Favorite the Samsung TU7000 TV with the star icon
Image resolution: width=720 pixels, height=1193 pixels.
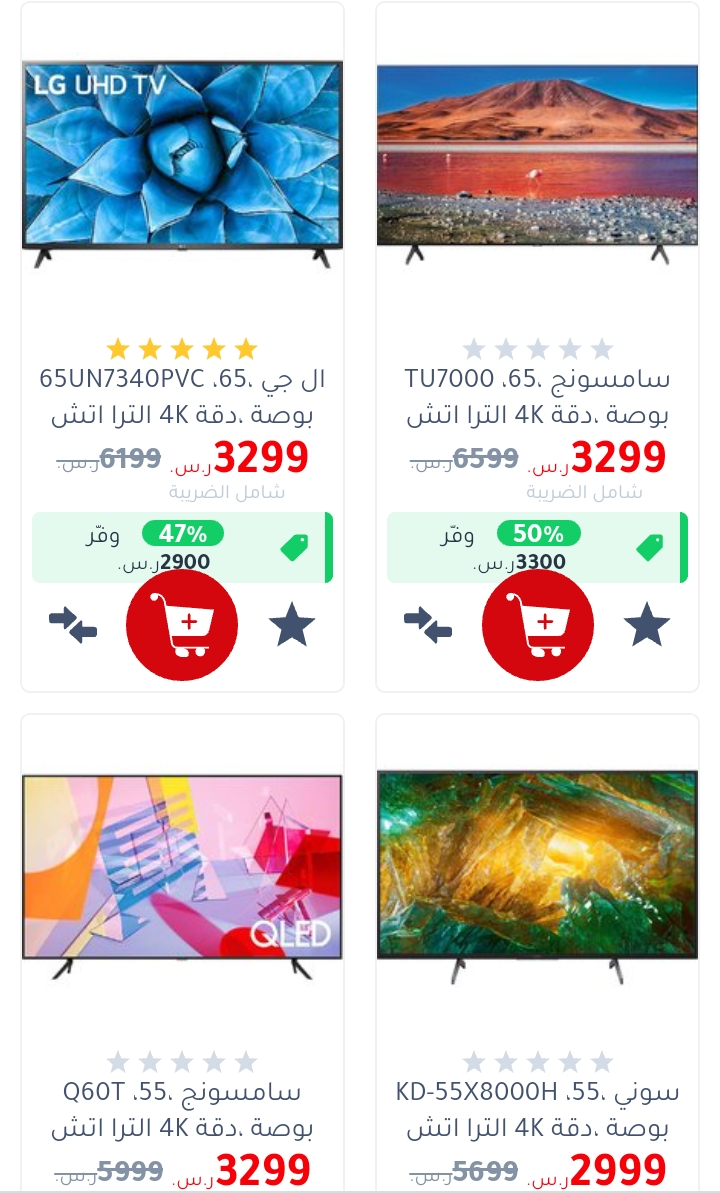click(x=647, y=626)
